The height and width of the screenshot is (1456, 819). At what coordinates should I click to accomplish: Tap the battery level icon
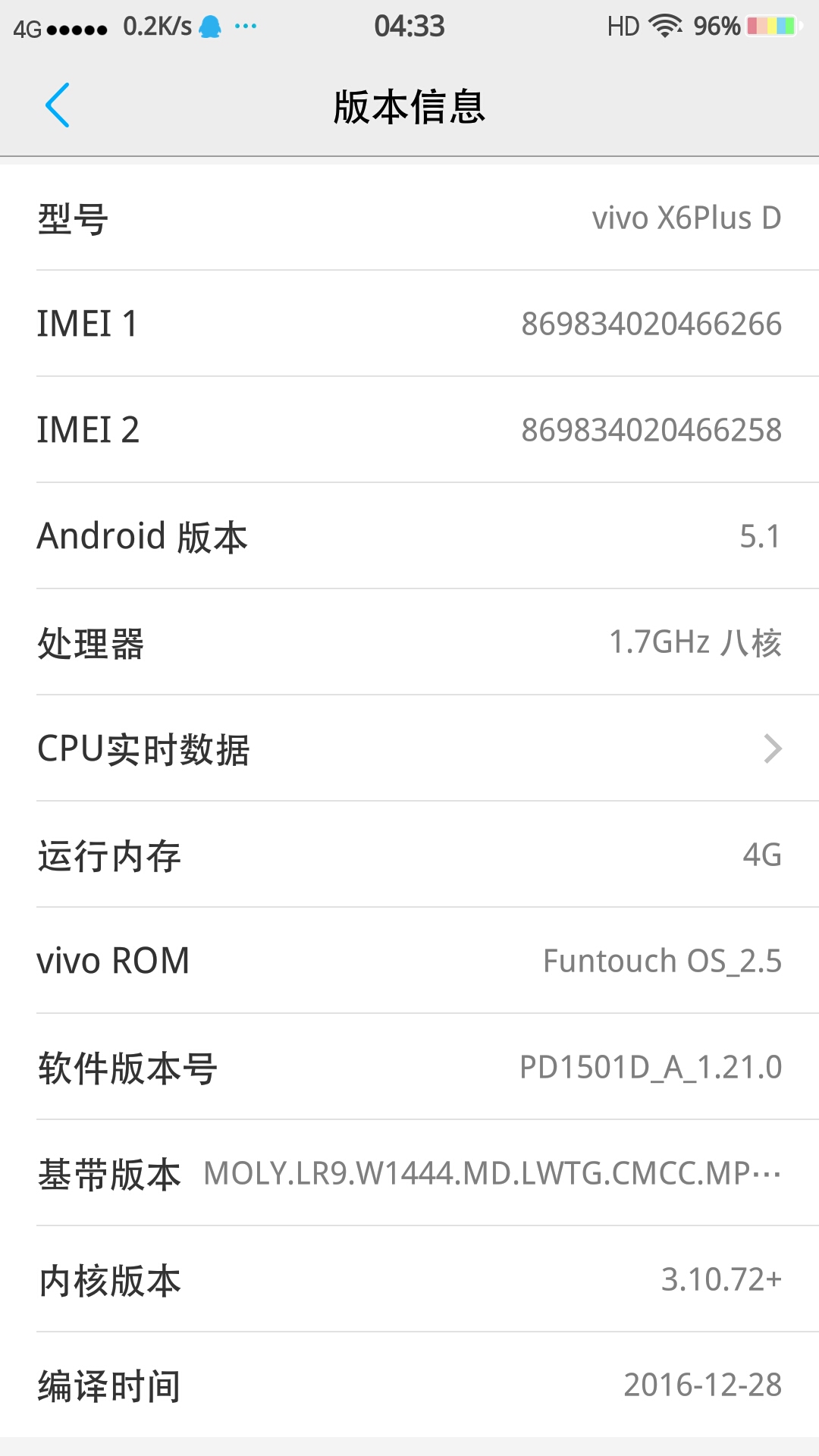tap(769, 25)
